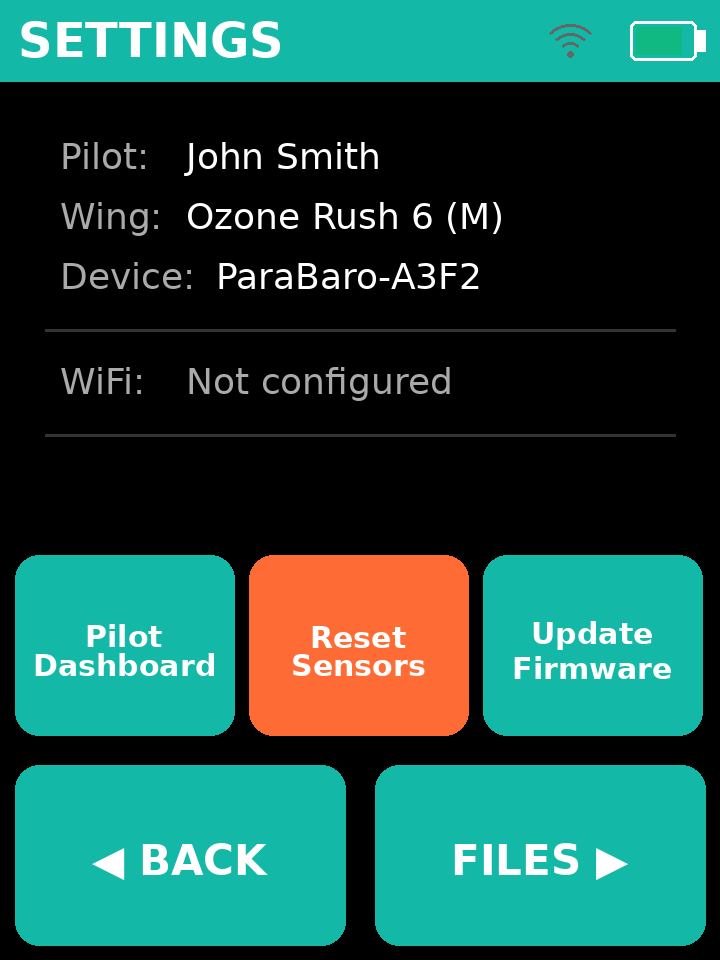Select the pilot name John Smith

click(282, 157)
